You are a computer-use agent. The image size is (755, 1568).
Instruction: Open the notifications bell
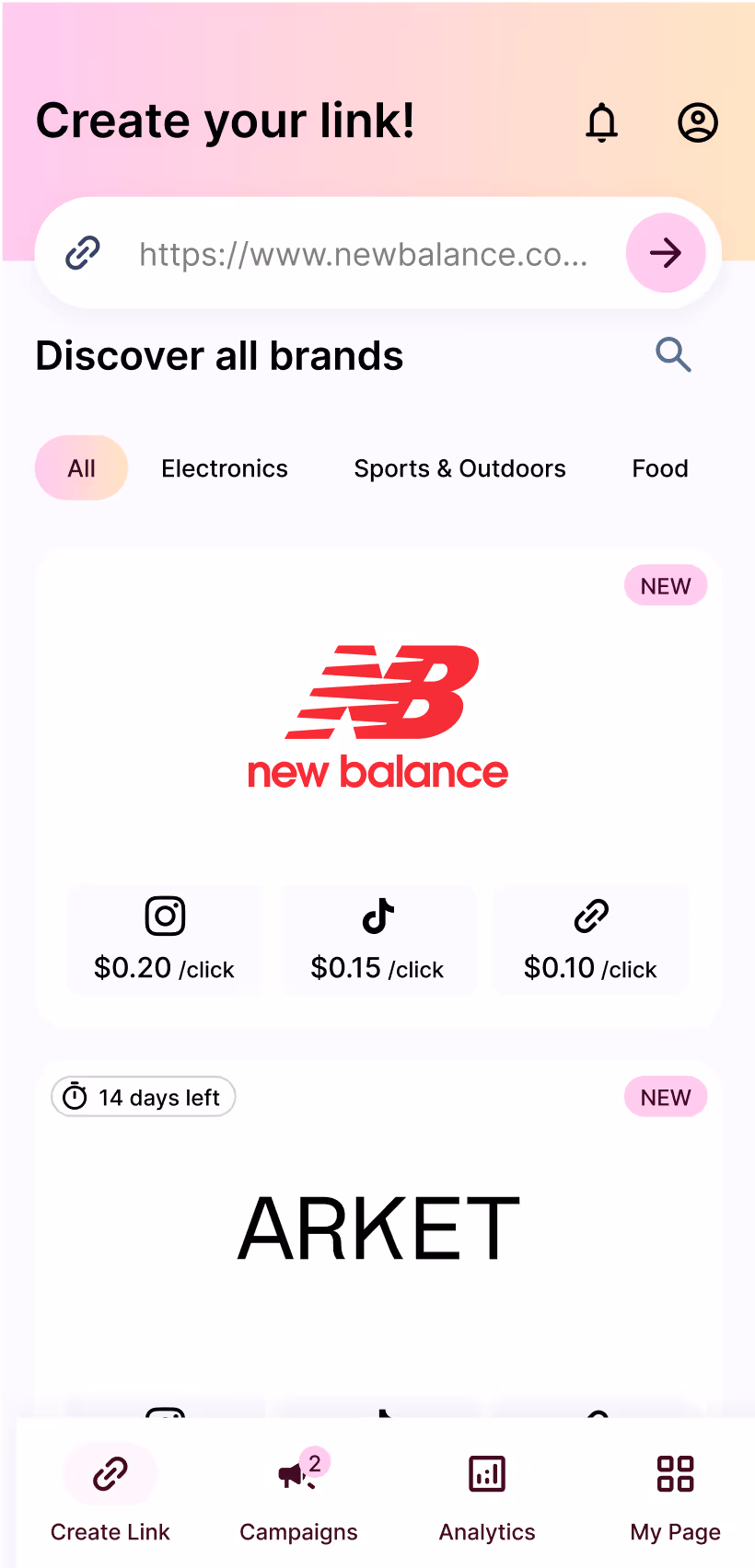point(602,122)
